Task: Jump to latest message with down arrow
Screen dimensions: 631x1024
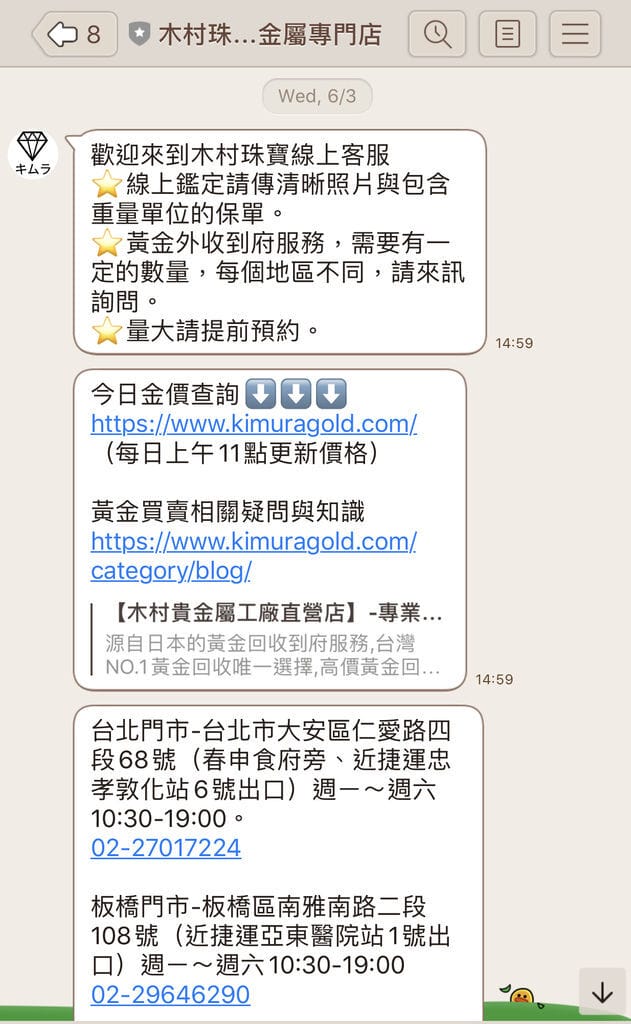Action: tap(602, 992)
